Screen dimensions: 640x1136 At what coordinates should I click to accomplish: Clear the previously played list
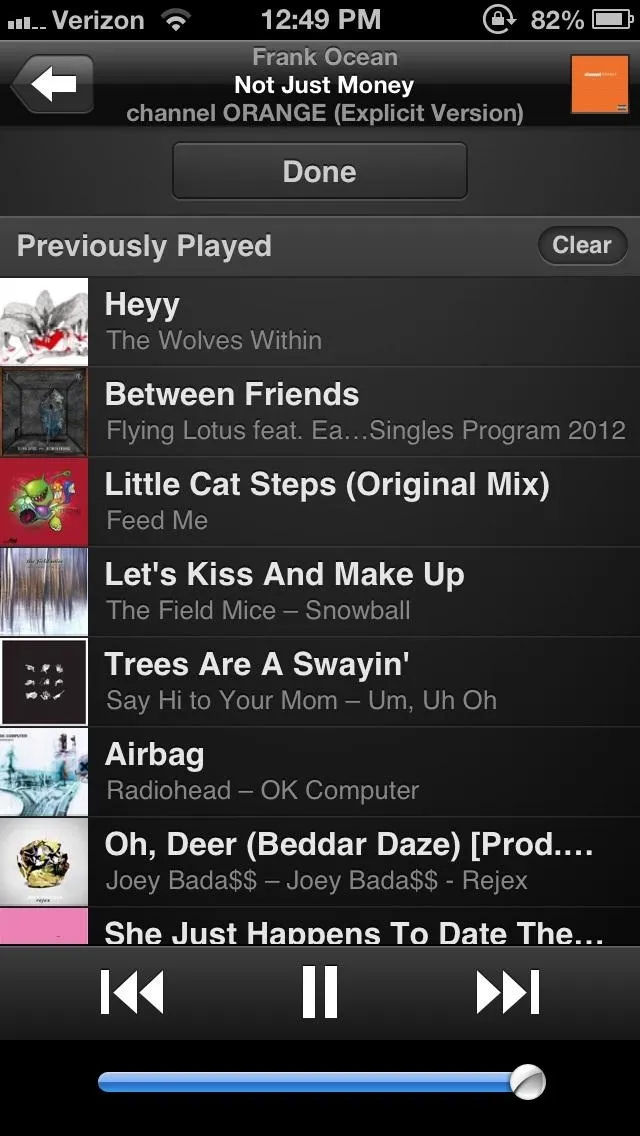click(x=582, y=246)
